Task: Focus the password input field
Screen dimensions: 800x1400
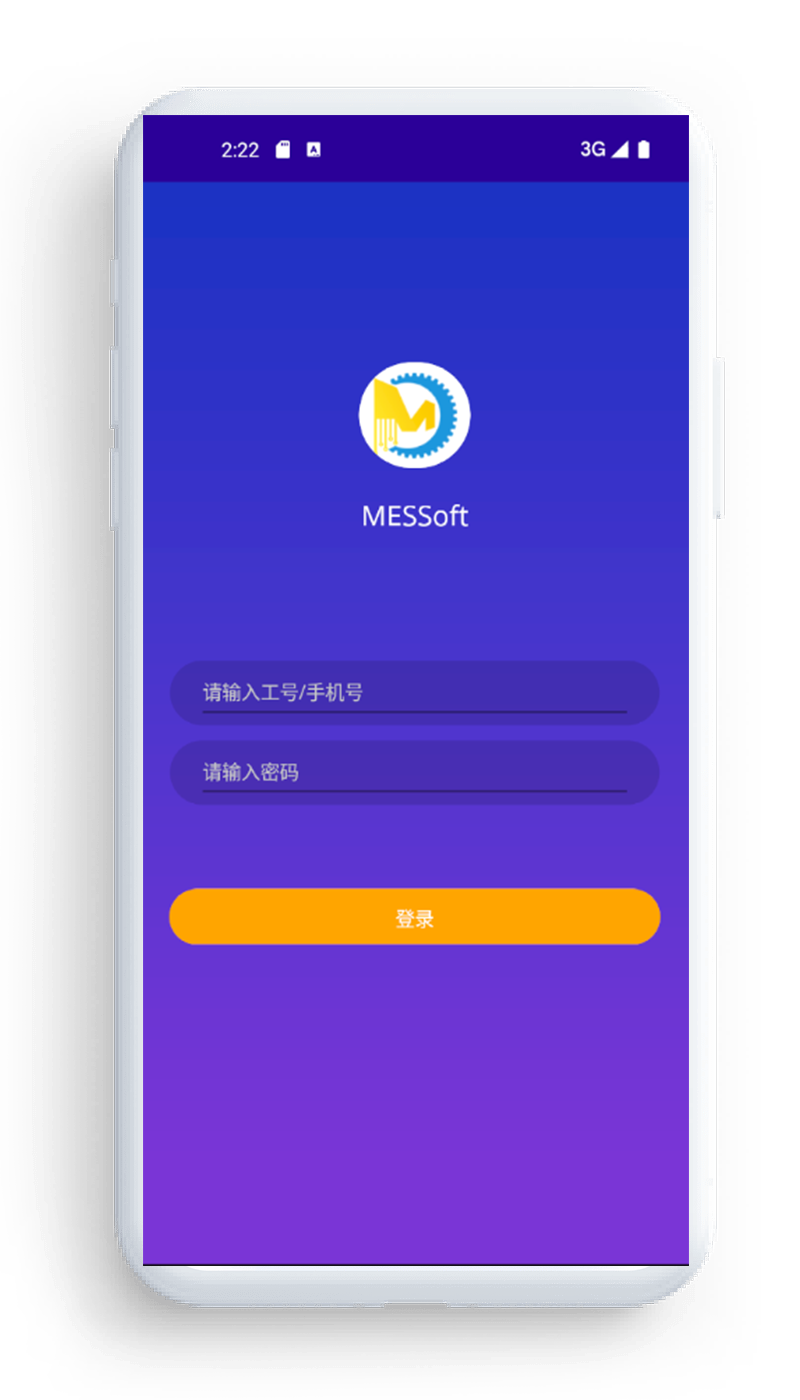Action: (414, 772)
